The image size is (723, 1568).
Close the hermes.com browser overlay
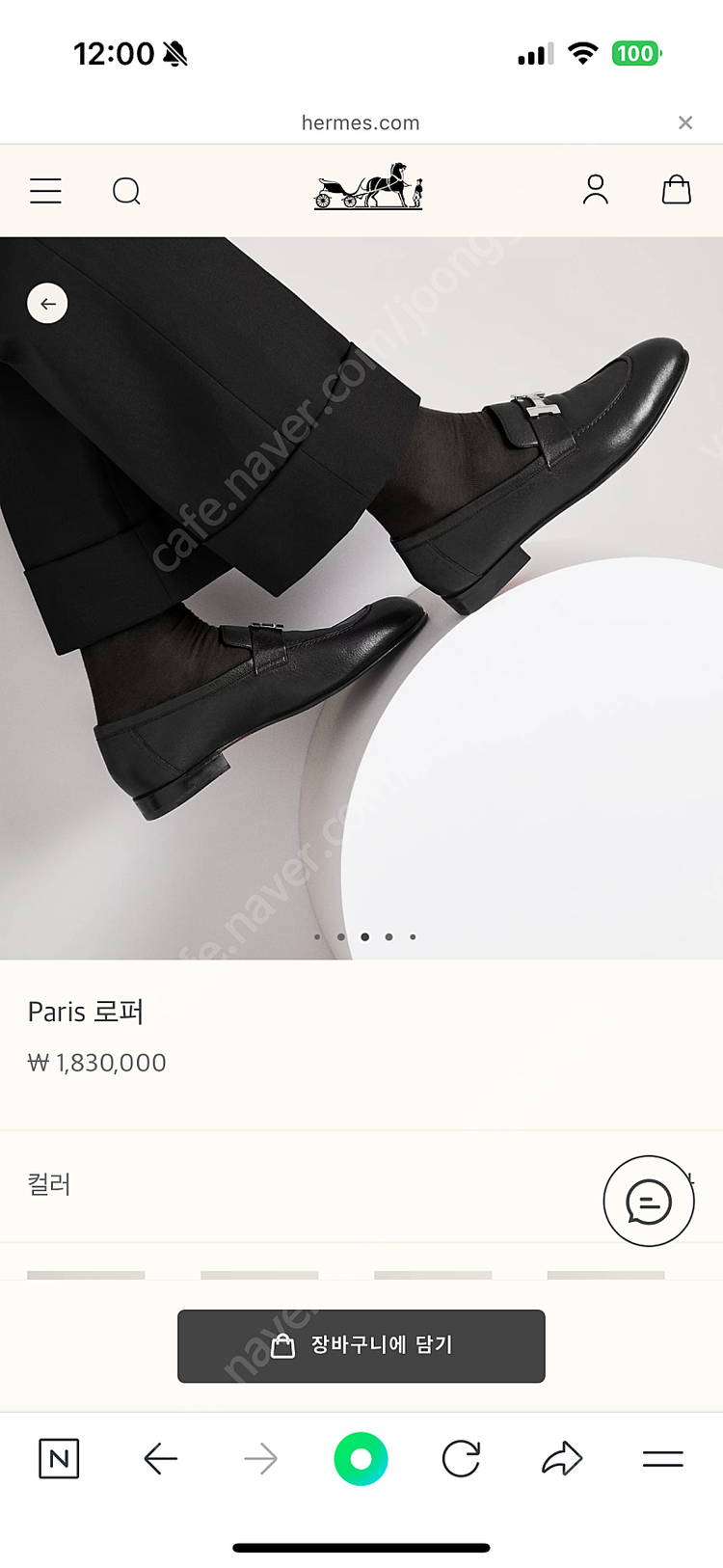(685, 122)
